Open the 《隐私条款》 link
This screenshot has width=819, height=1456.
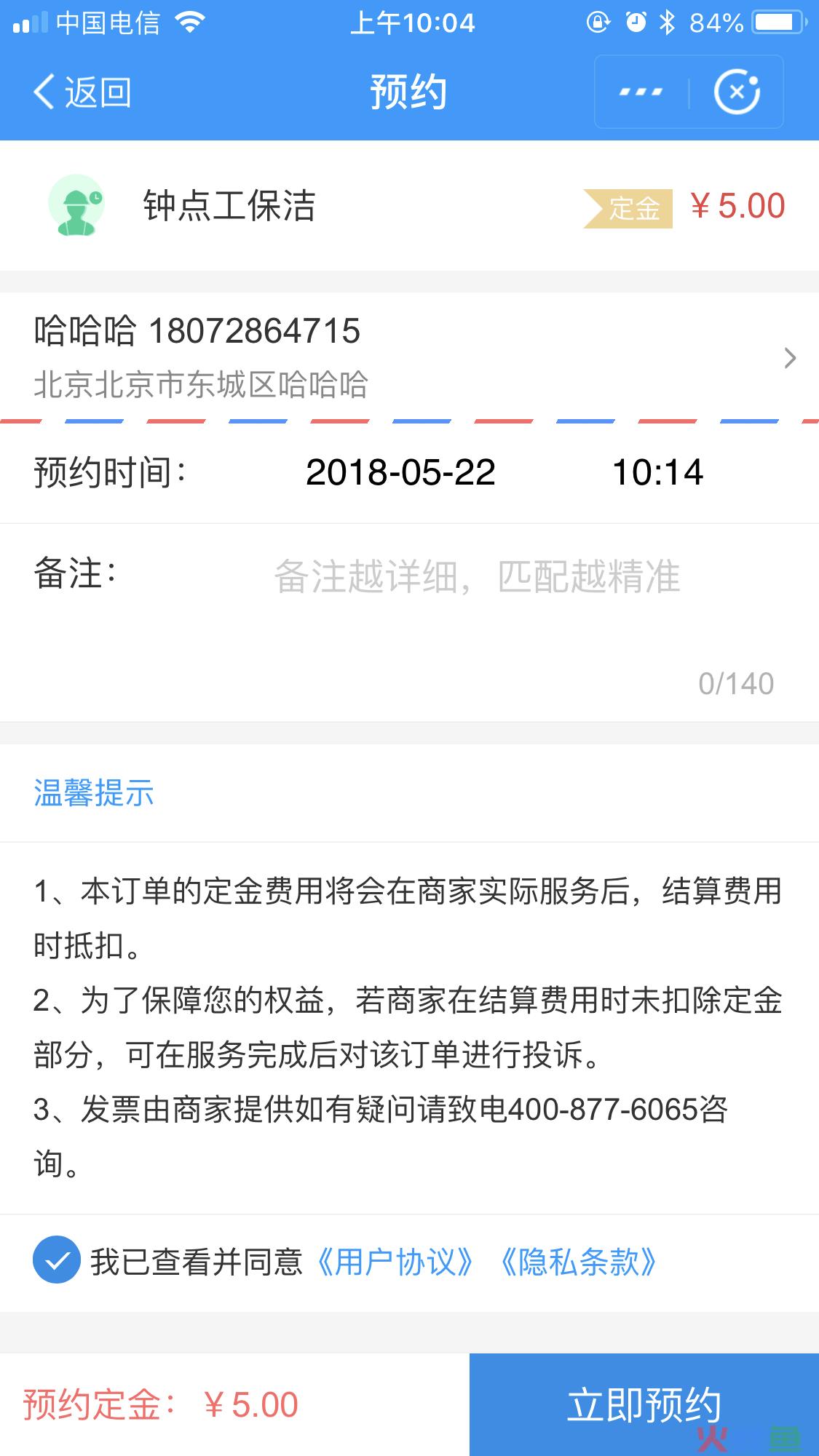click(x=579, y=1262)
